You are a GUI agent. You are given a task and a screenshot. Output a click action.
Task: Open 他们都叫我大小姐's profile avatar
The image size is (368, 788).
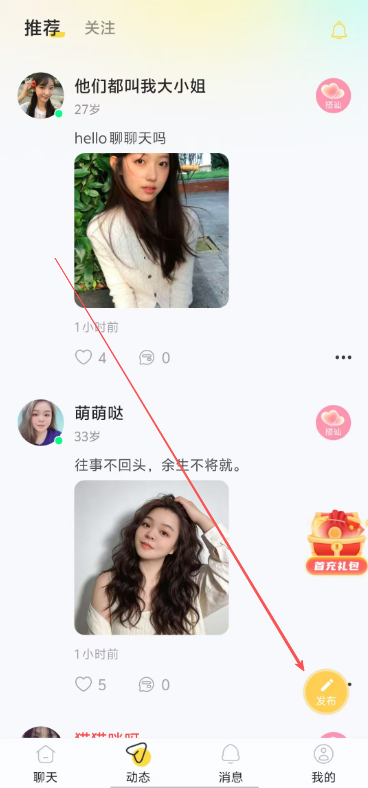pyautogui.click(x=41, y=95)
